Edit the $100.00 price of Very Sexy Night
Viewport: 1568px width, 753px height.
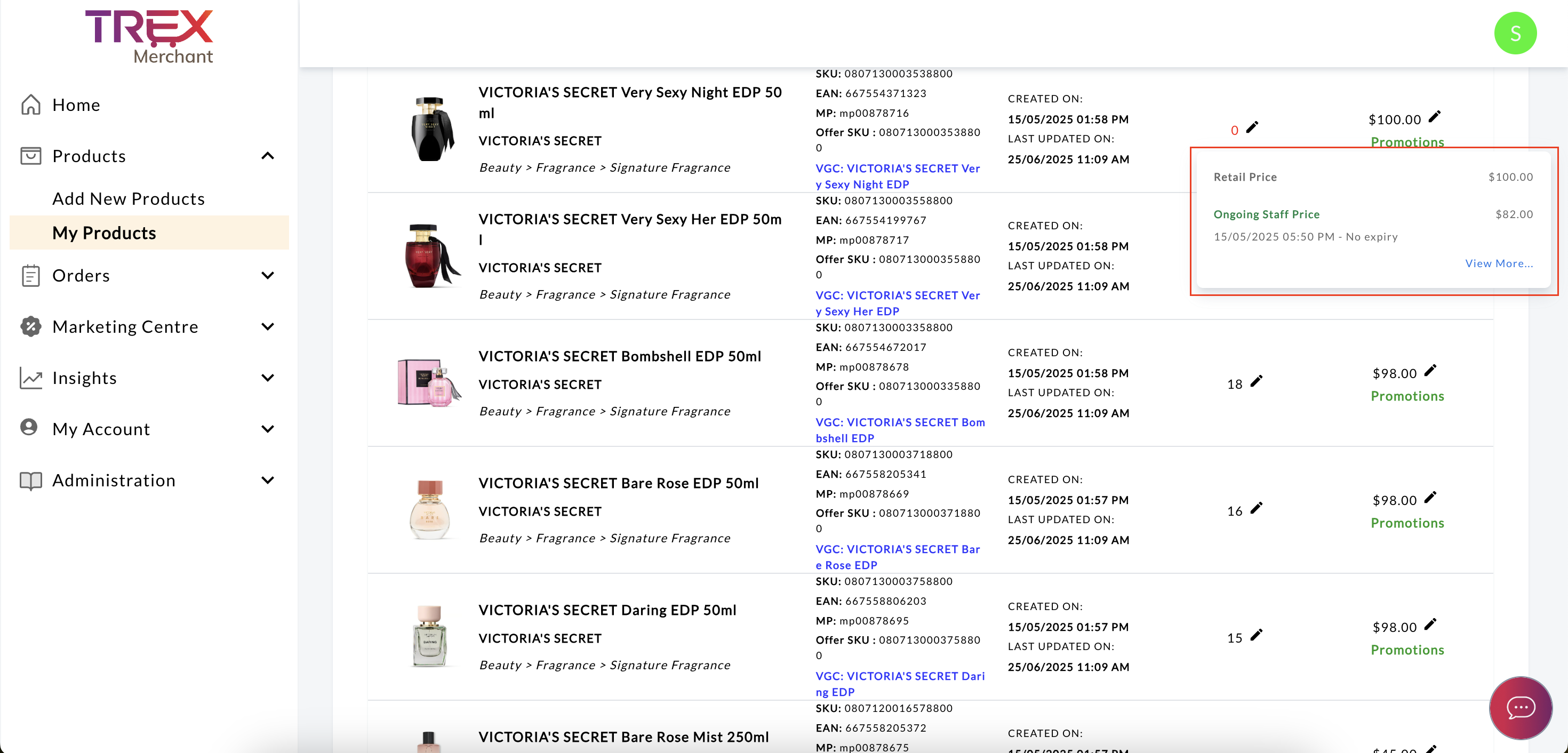1435,116
